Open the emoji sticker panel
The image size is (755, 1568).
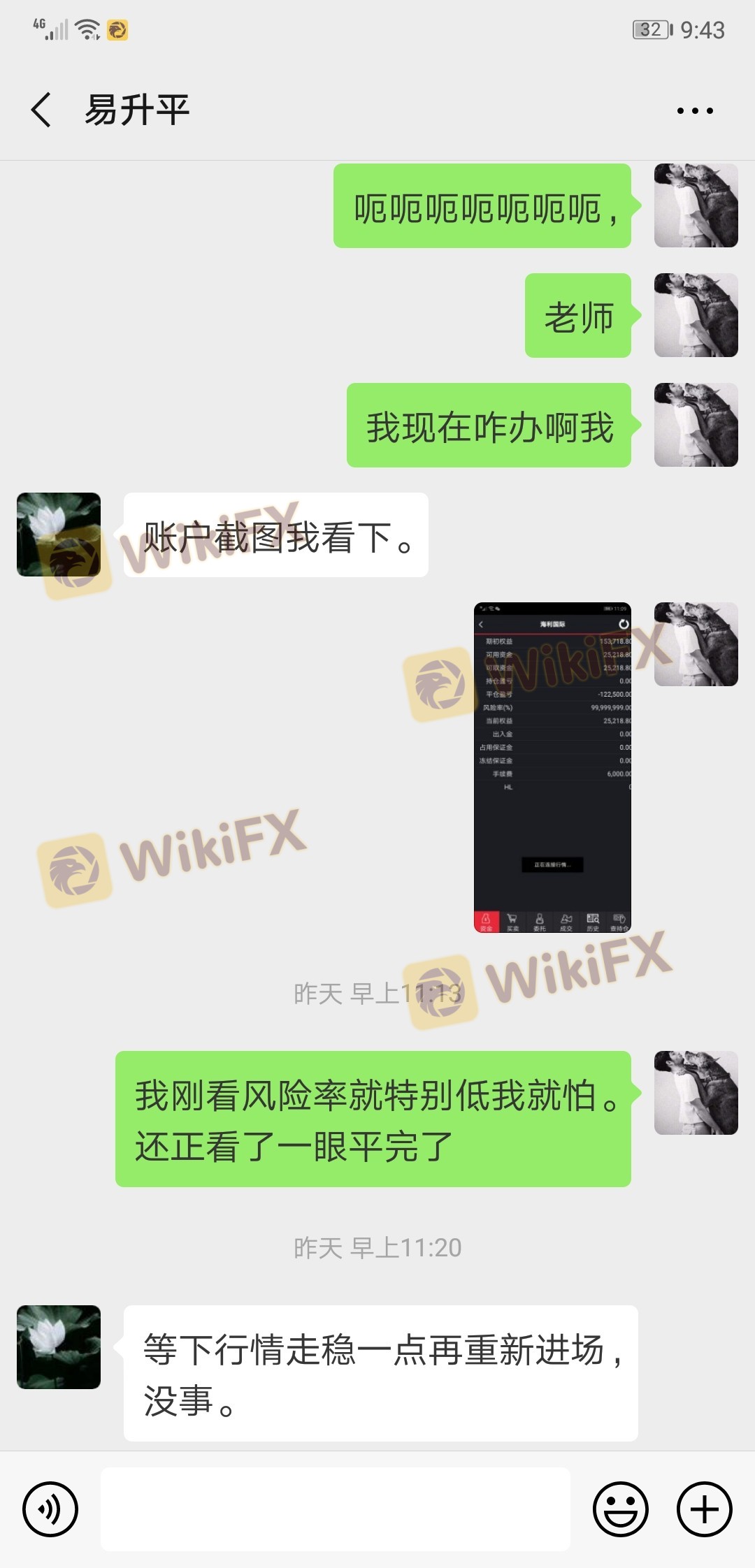point(620,1509)
